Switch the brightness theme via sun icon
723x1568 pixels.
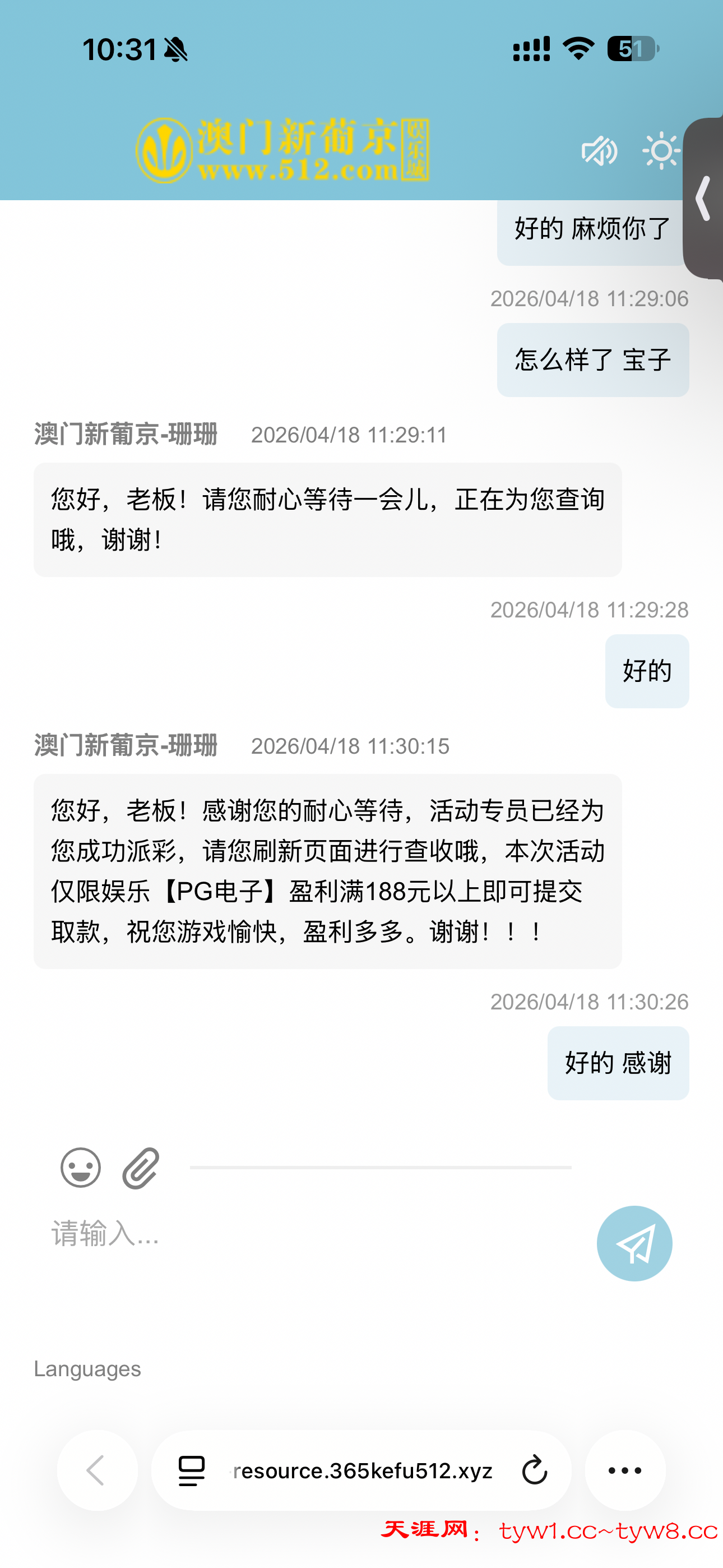tap(661, 151)
